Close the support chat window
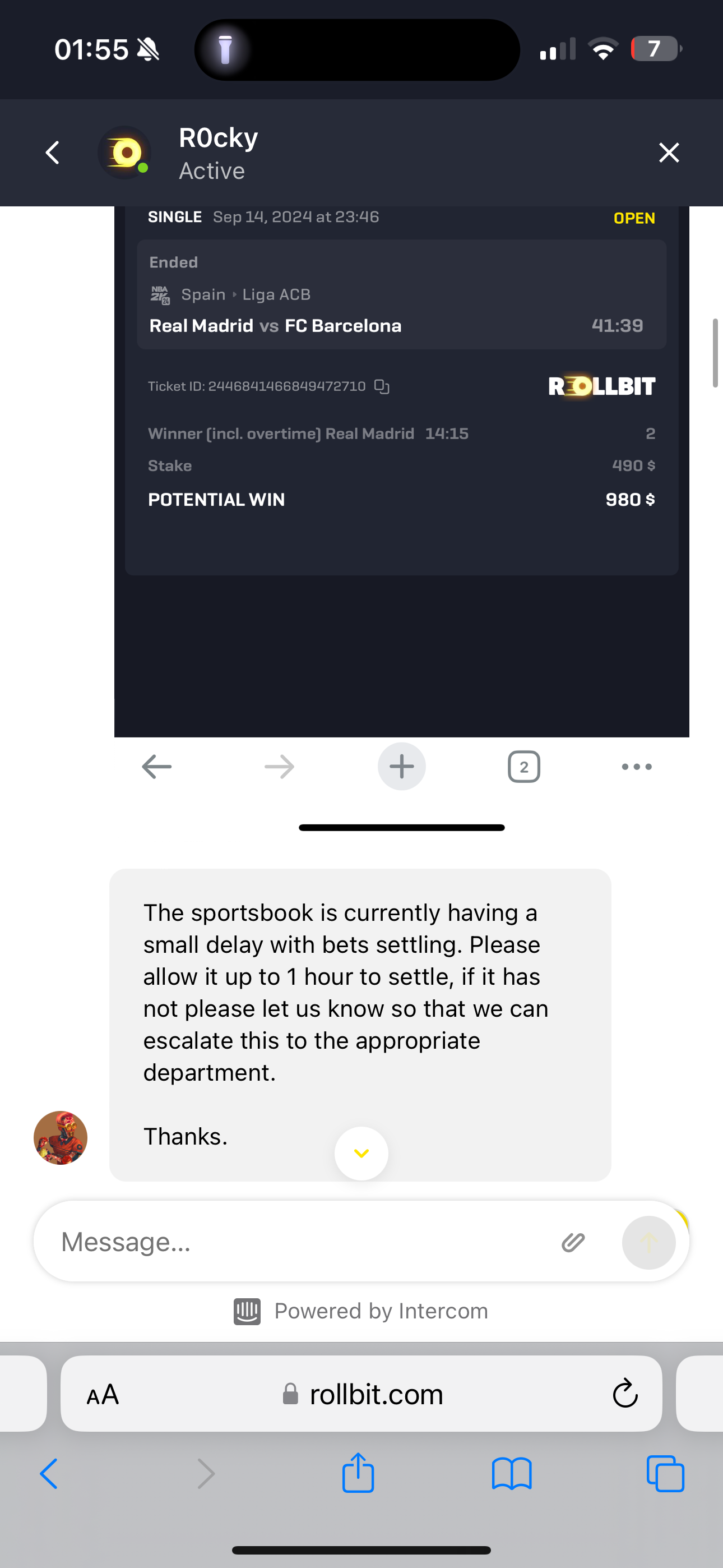723x1568 pixels. click(669, 153)
